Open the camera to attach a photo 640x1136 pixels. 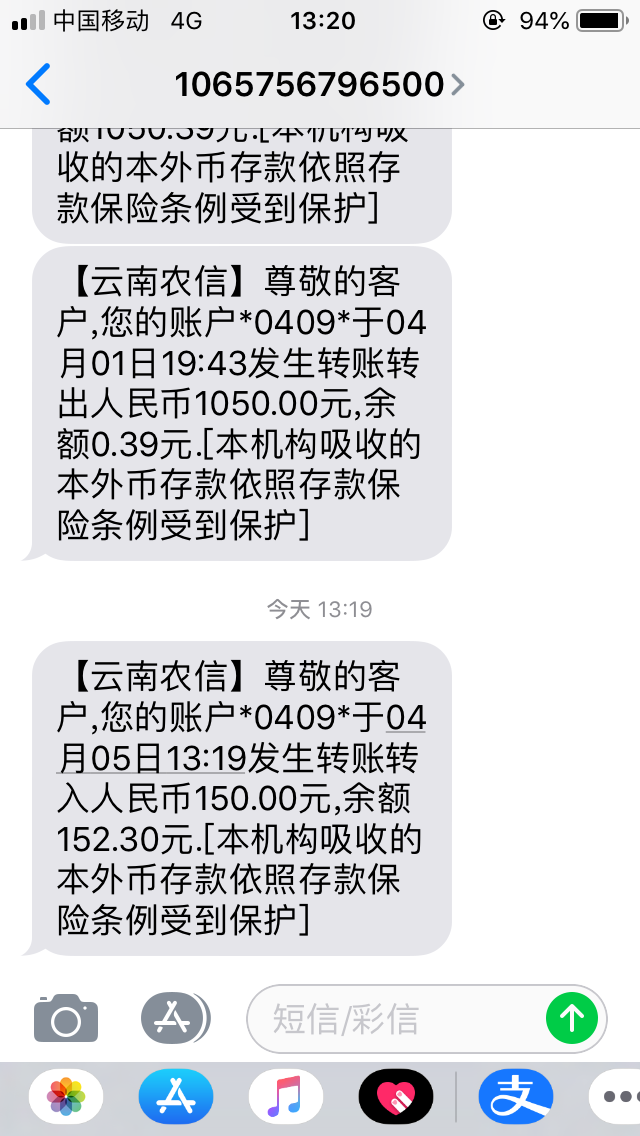click(x=66, y=1018)
